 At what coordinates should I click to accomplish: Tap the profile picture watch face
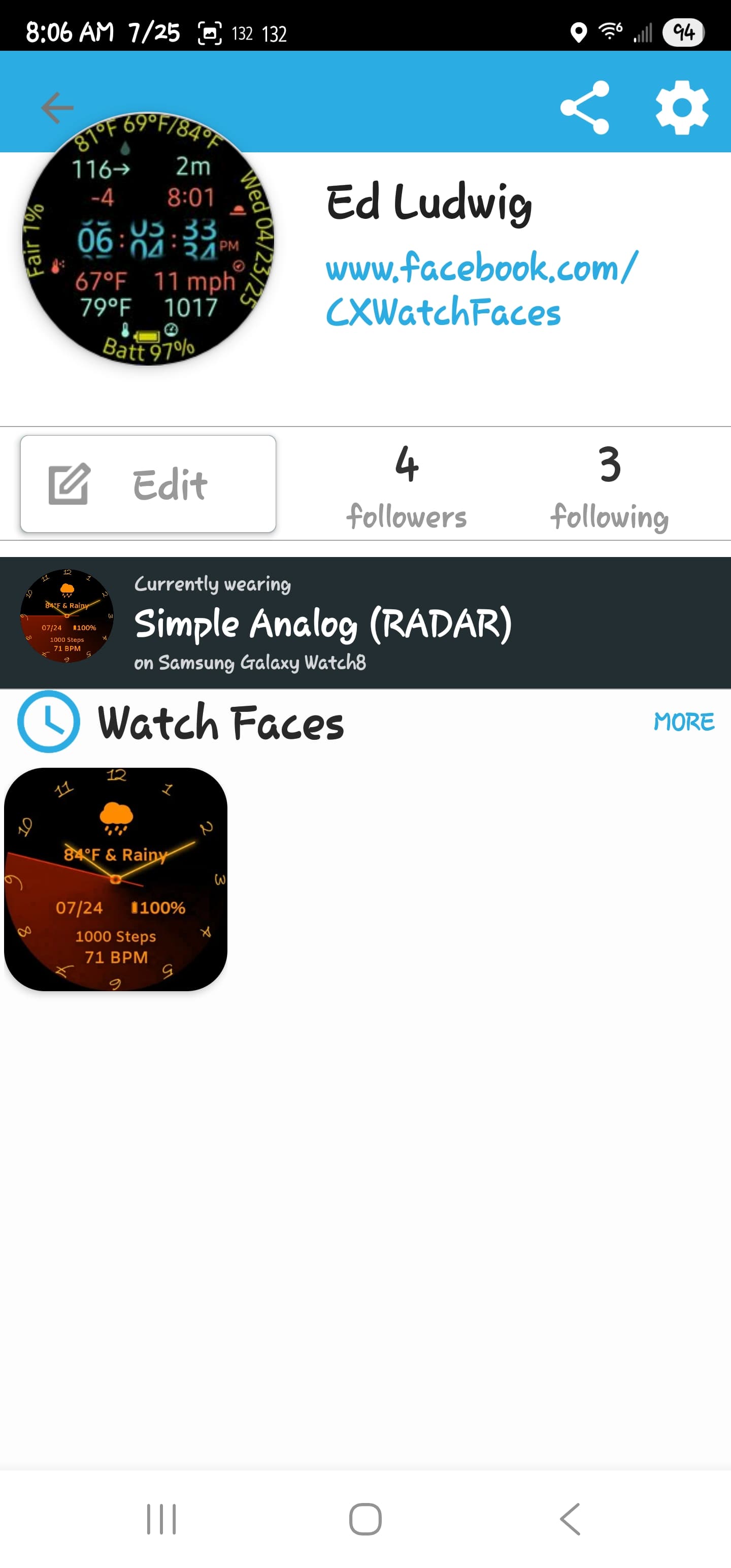point(148,239)
